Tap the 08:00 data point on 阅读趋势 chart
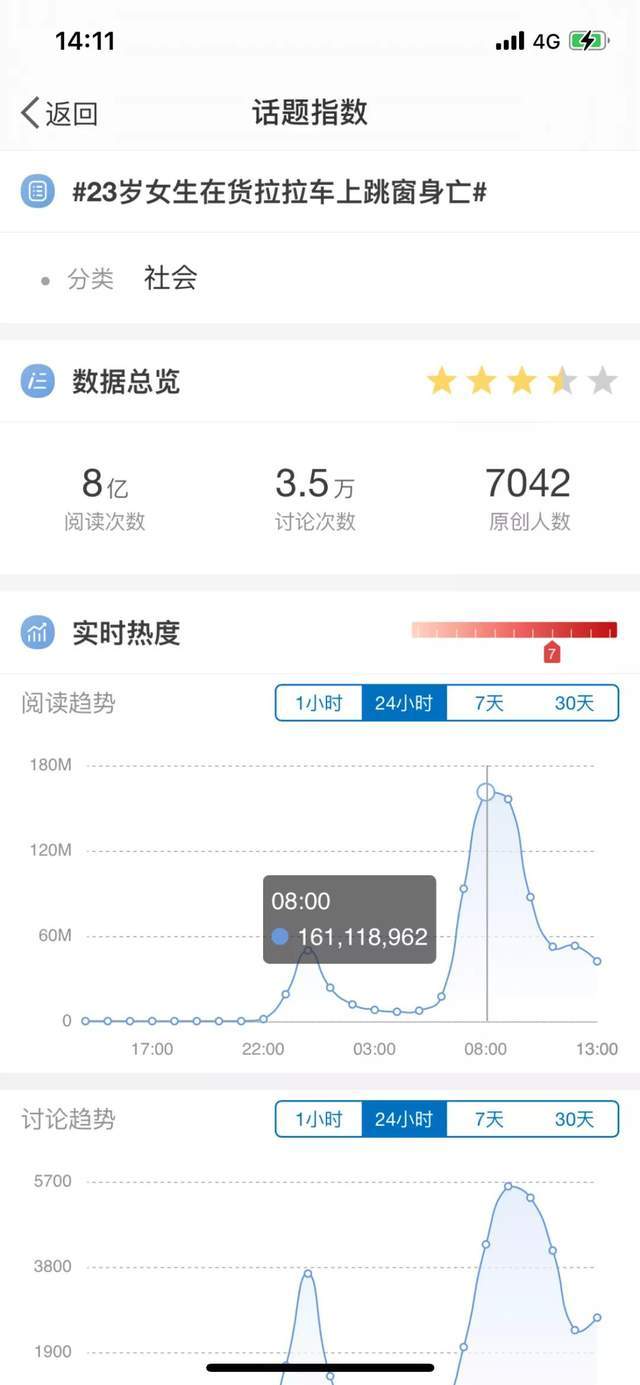Image resolution: width=640 pixels, height=1385 pixels. pos(487,792)
